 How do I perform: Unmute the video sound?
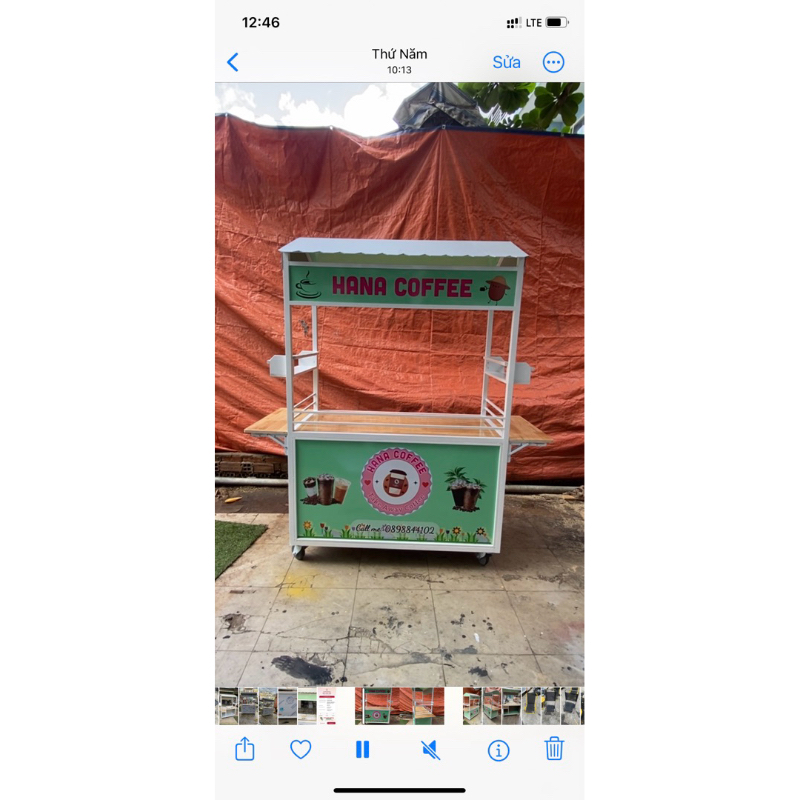[430, 749]
